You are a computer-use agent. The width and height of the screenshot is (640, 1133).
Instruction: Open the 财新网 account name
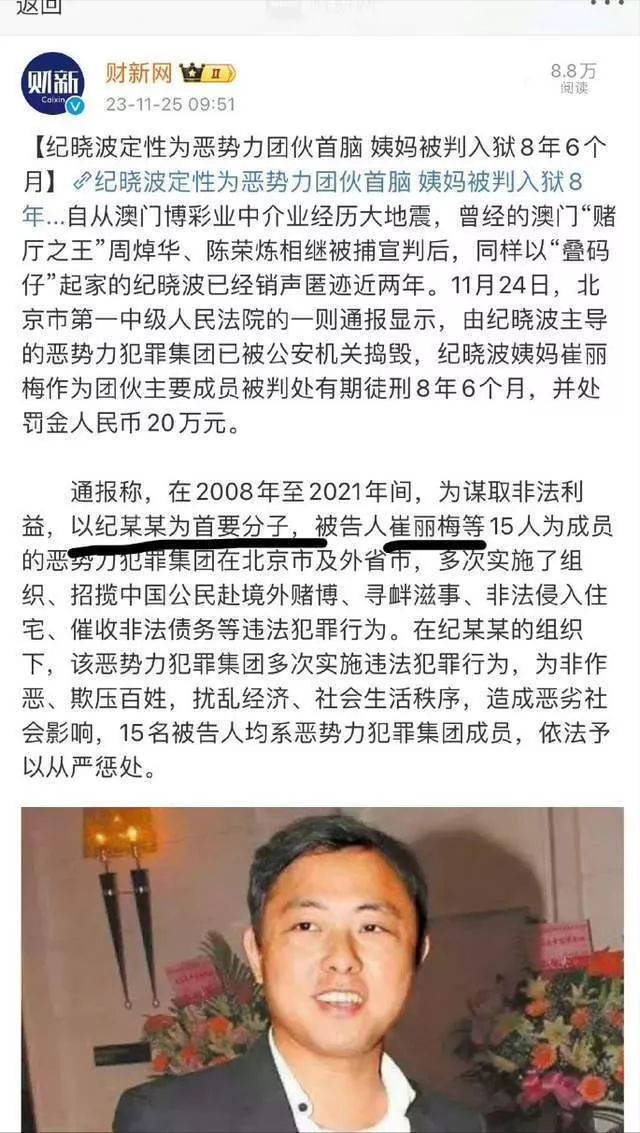pos(138,72)
